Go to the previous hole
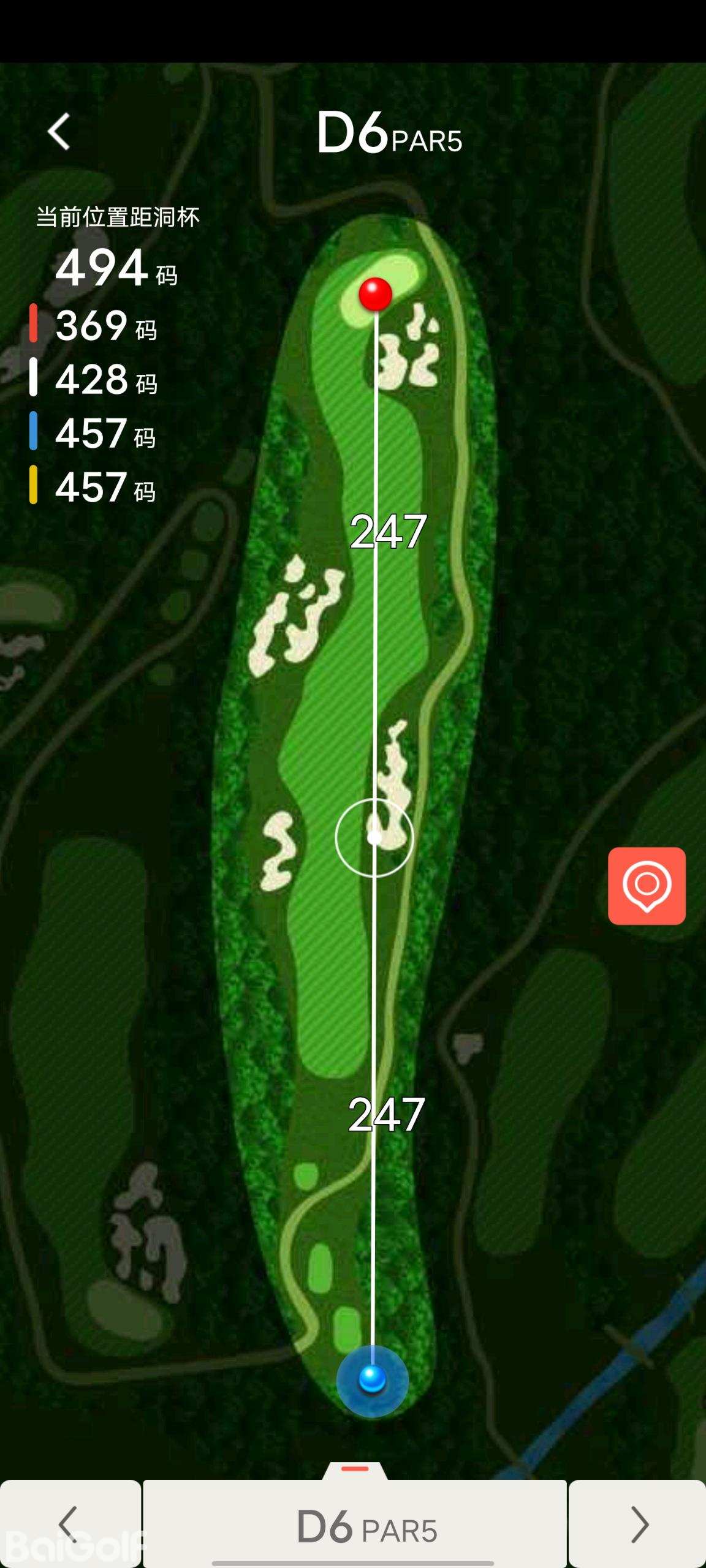Screen dimensions: 706x1568 click(69, 1524)
